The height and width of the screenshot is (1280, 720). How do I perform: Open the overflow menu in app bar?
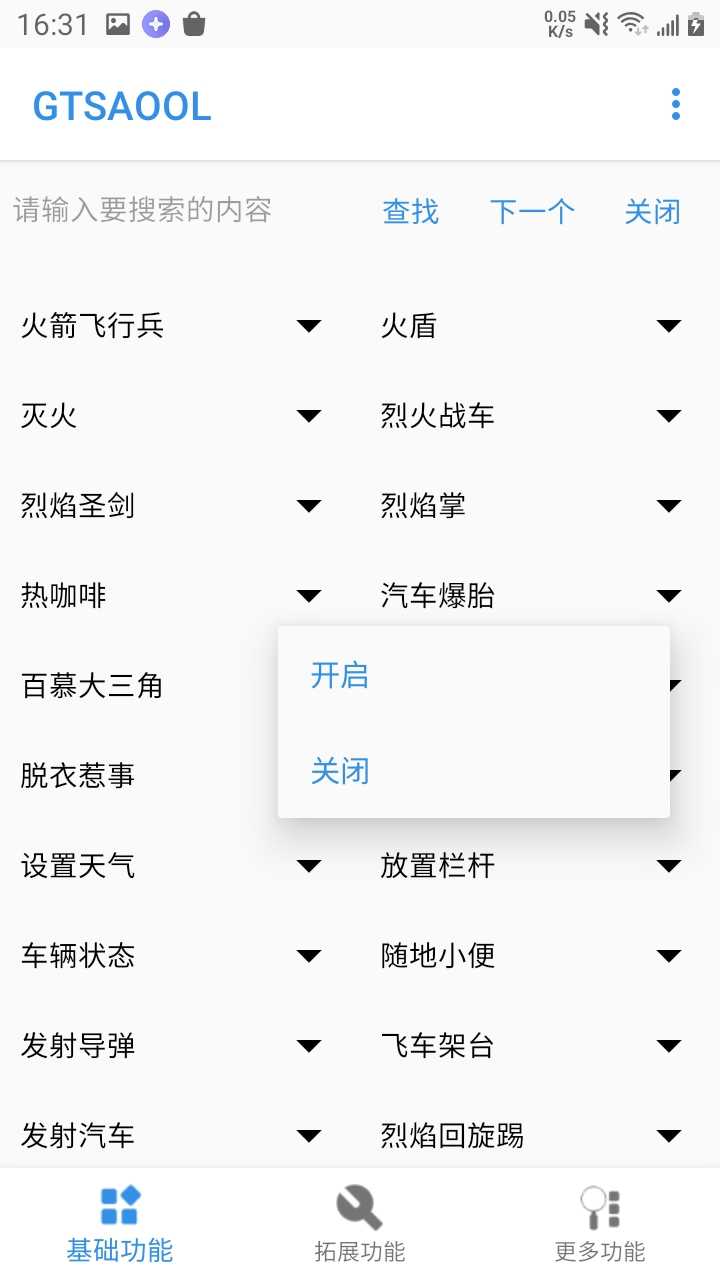pos(676,104)
